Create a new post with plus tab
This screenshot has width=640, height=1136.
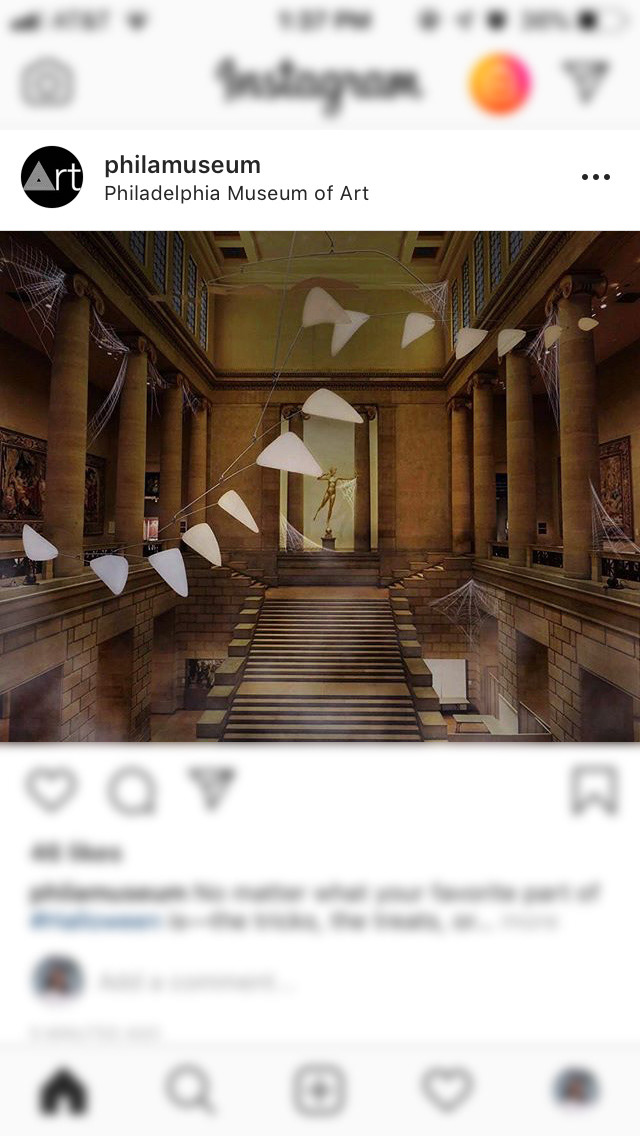319,1090
